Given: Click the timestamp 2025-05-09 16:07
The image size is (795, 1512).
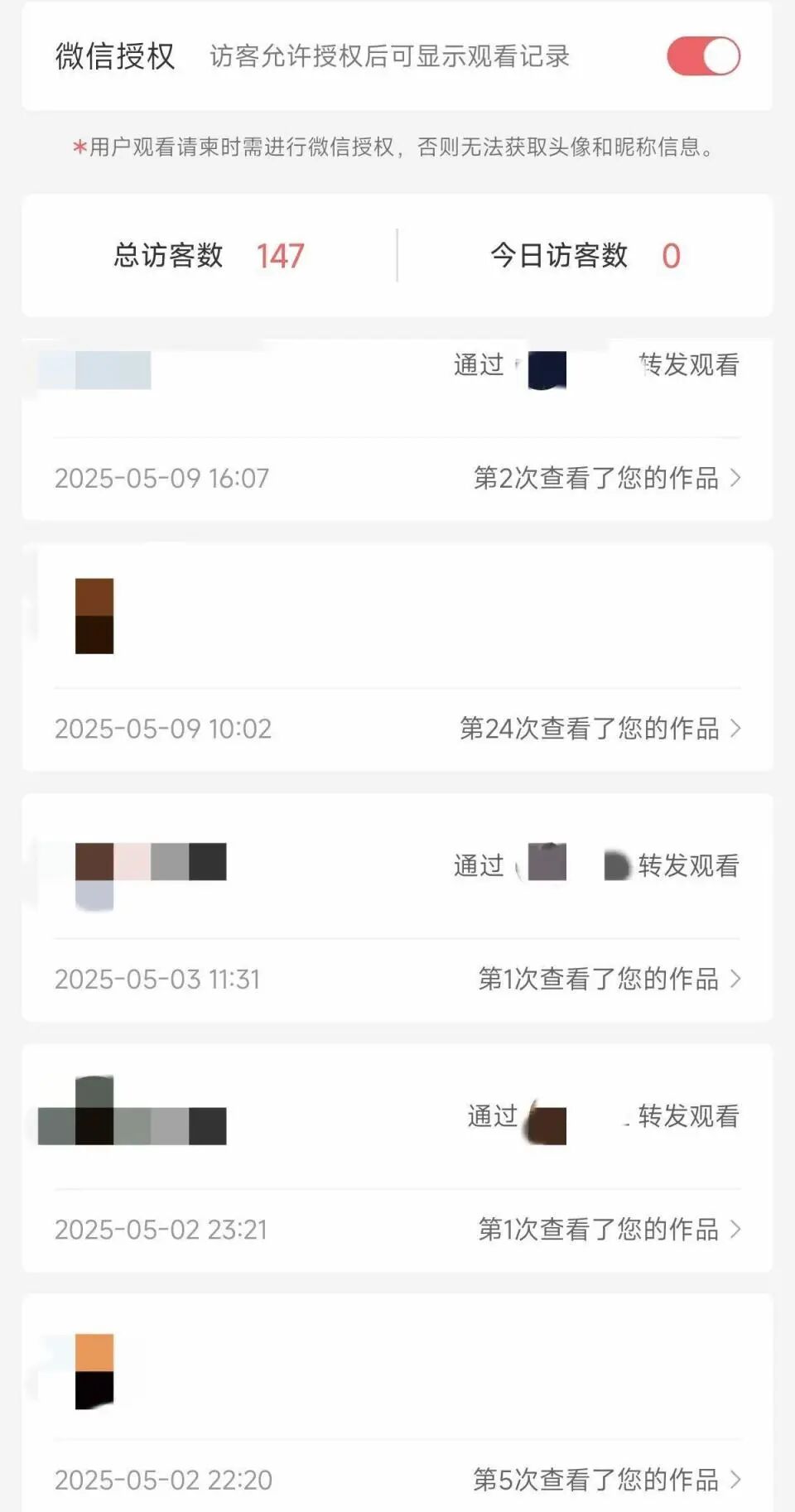Looking at the screenshot, I should click(163, 479).
